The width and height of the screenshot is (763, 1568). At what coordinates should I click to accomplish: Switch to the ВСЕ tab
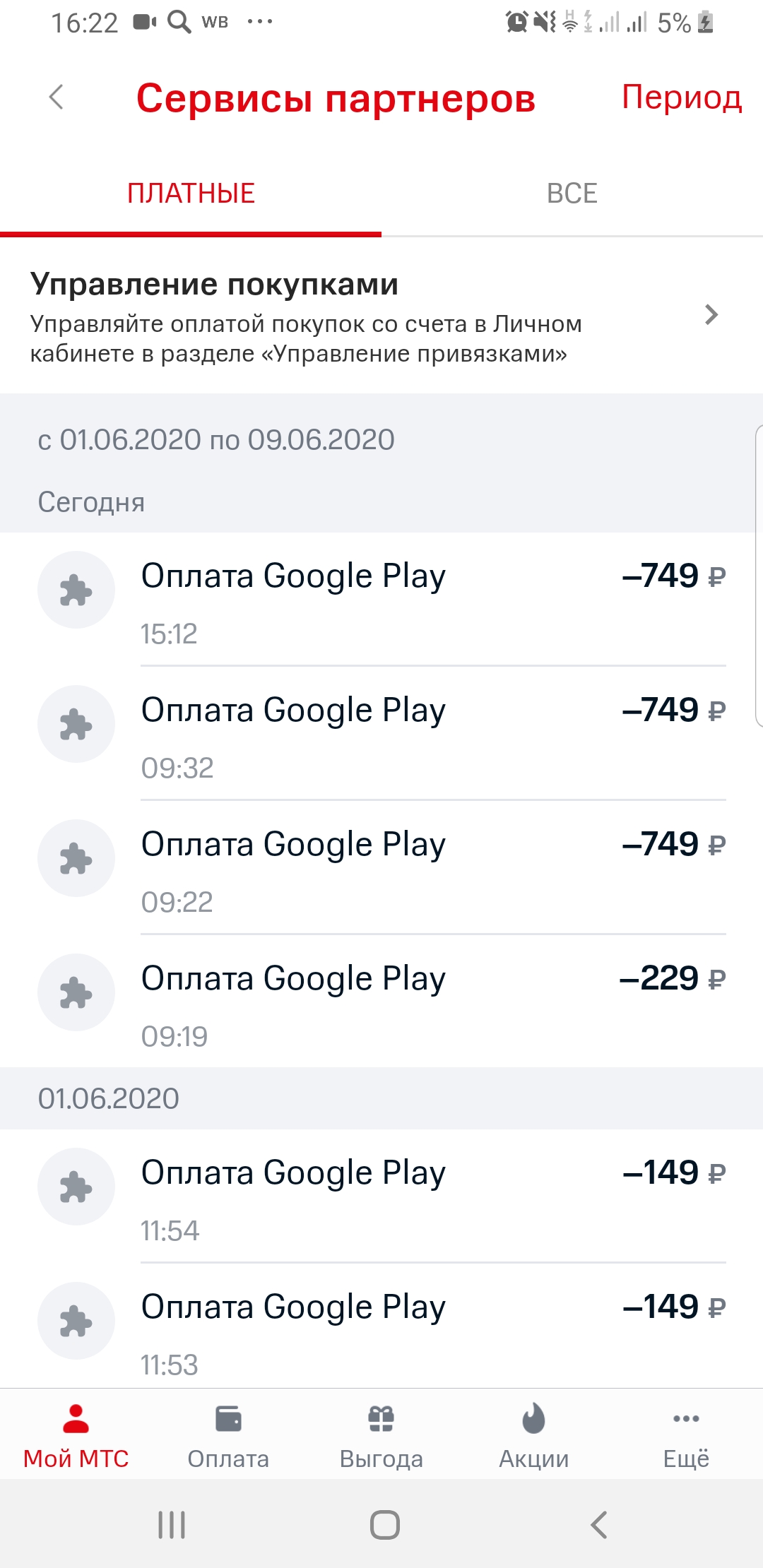click(572, 194)
